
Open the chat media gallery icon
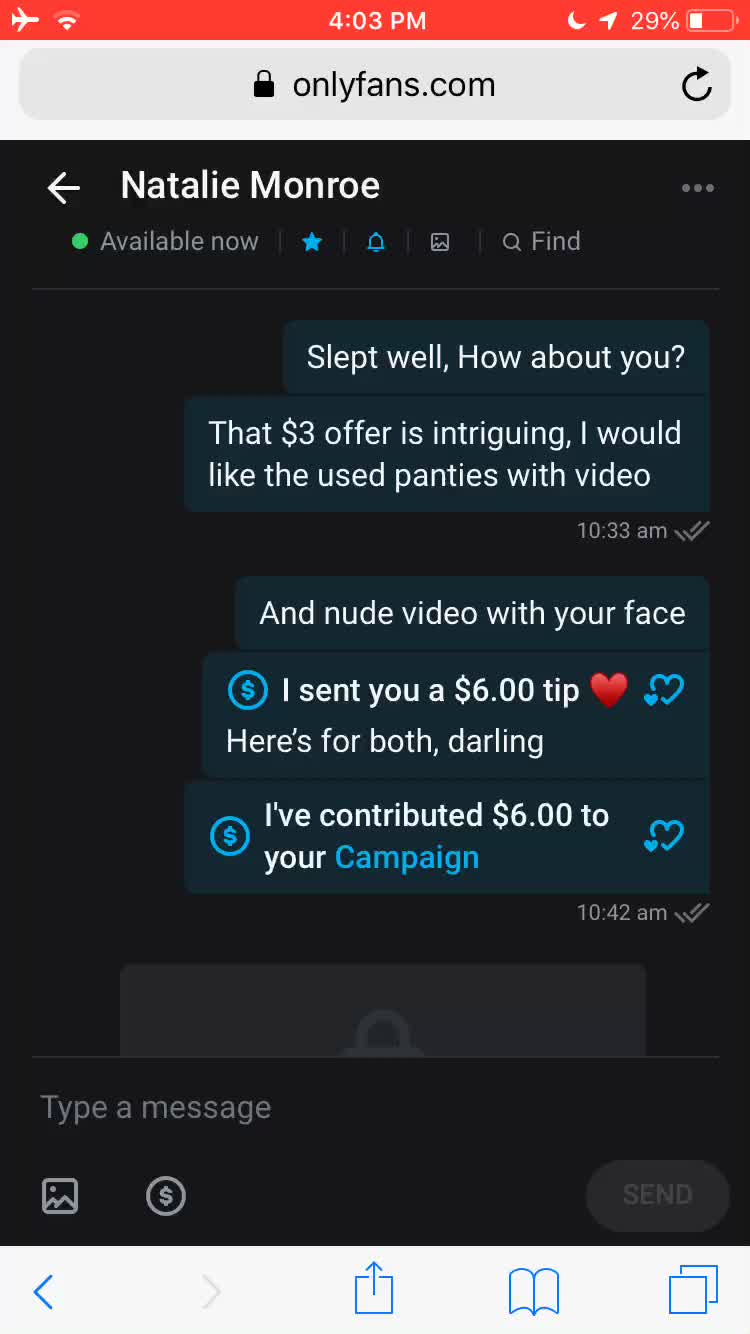[x=440, y=242]
